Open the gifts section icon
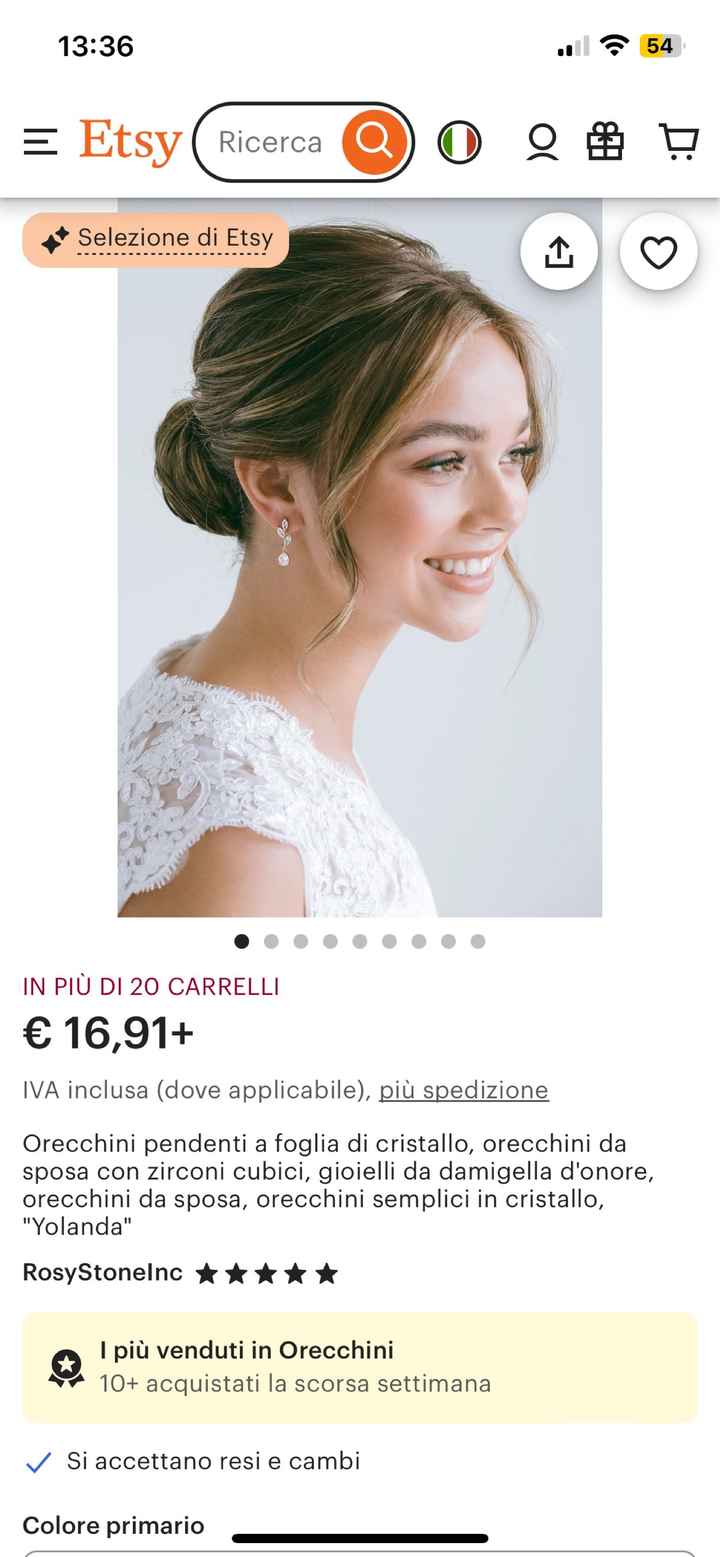 click(x=606, y=142)
